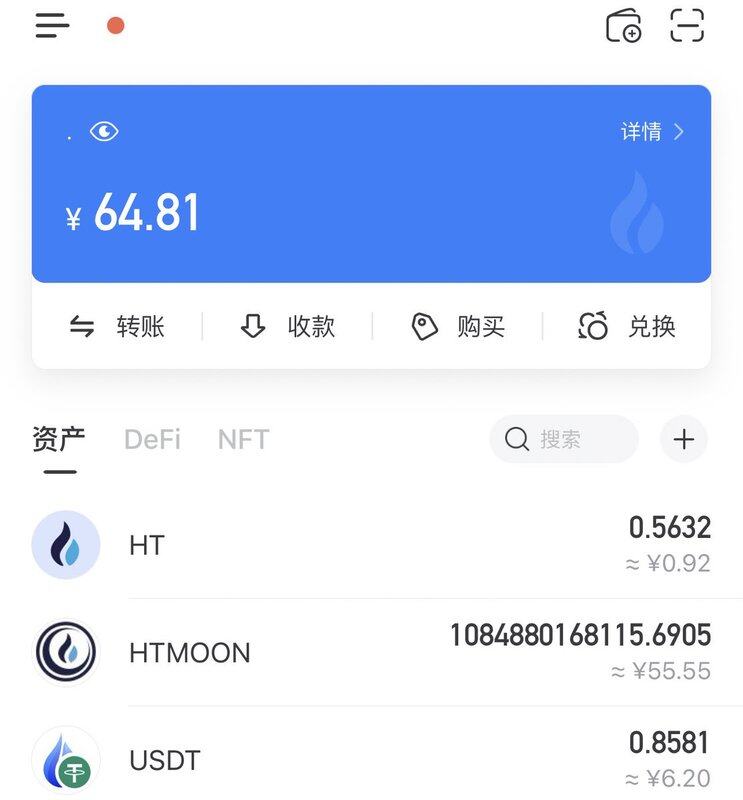Open 兑换 to swap tokens

pyautogui.click(x=627, y=326)
